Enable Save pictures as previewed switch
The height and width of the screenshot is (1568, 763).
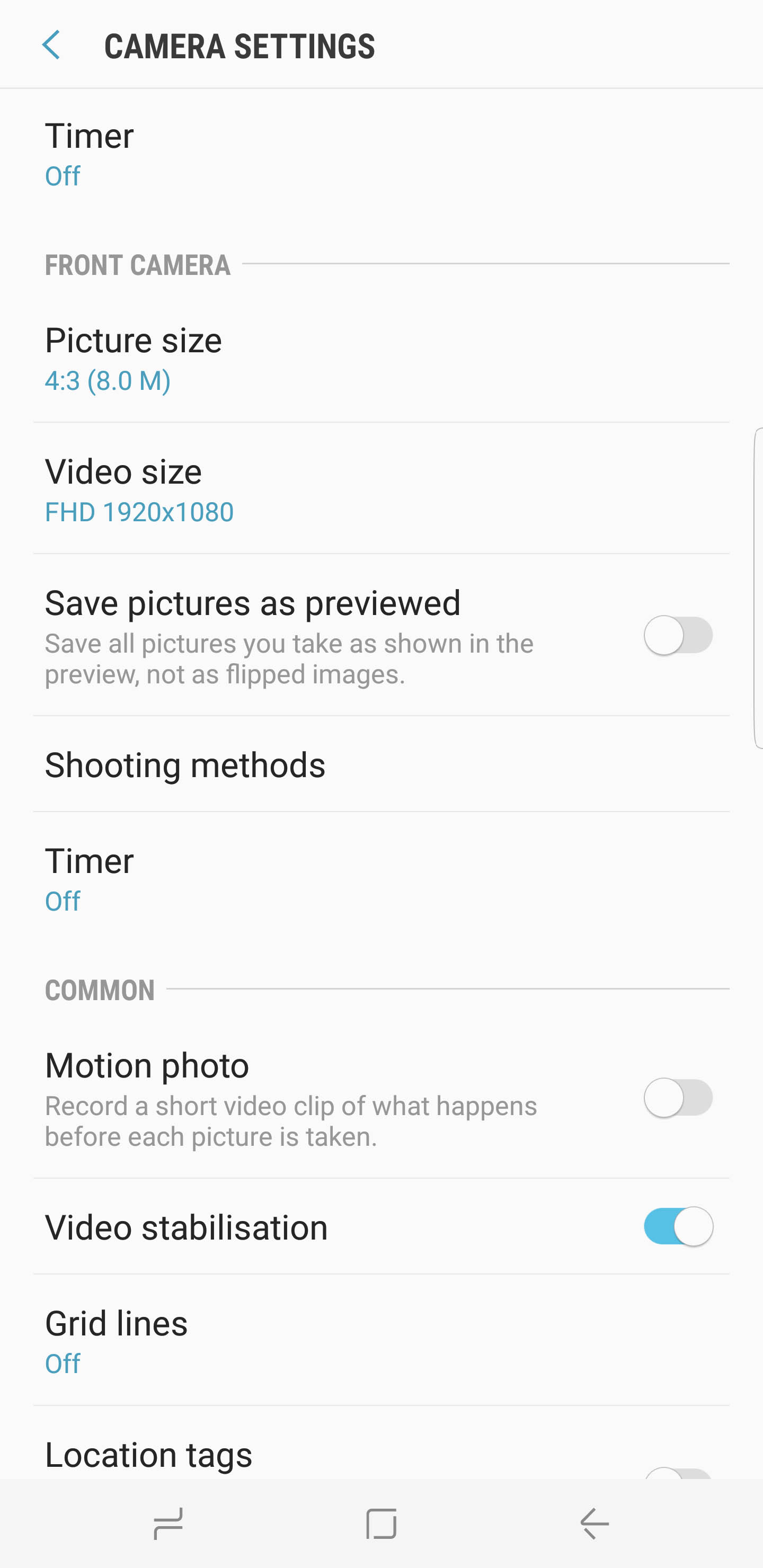678,635
